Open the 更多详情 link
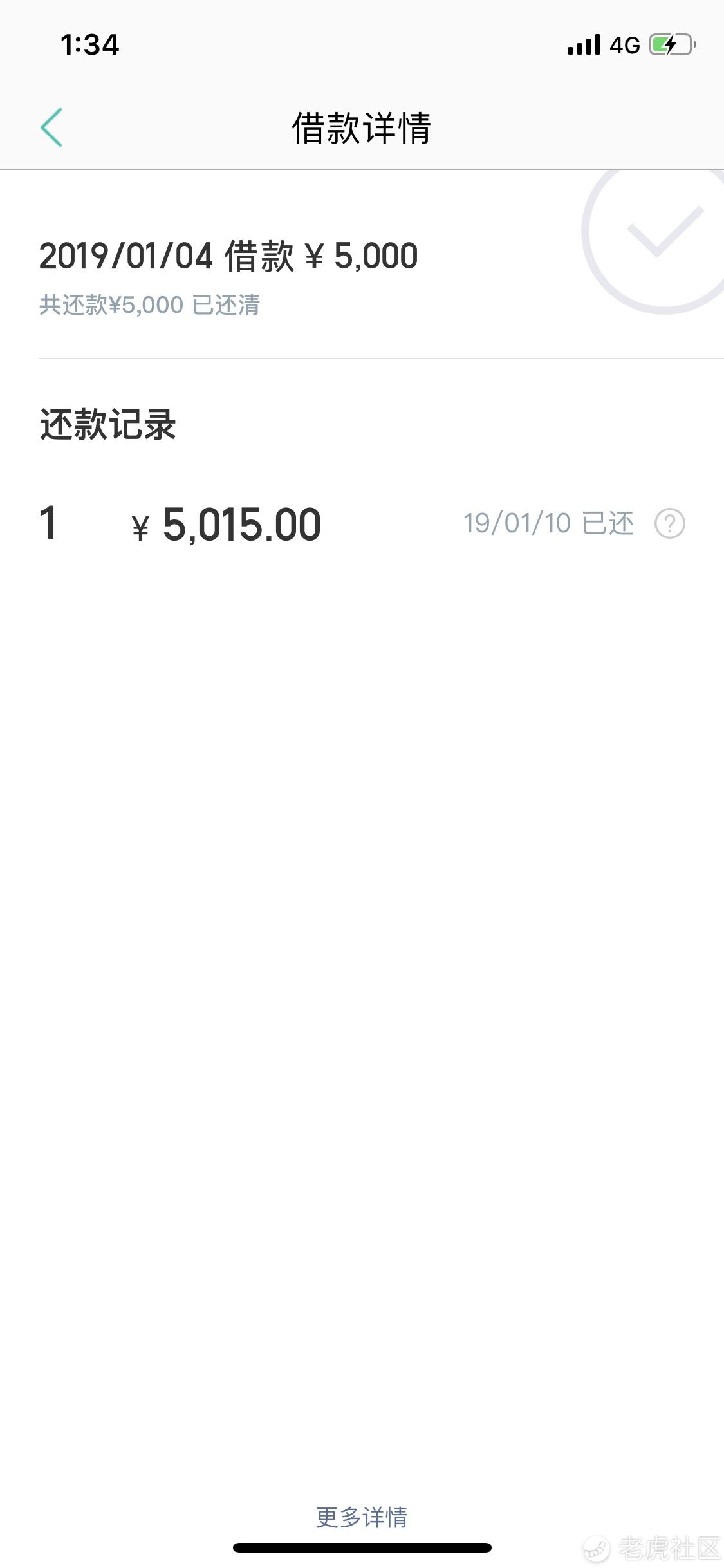Image resolution: width=724 pixels, height=1568 pixels. click(x=362, y=1517)
